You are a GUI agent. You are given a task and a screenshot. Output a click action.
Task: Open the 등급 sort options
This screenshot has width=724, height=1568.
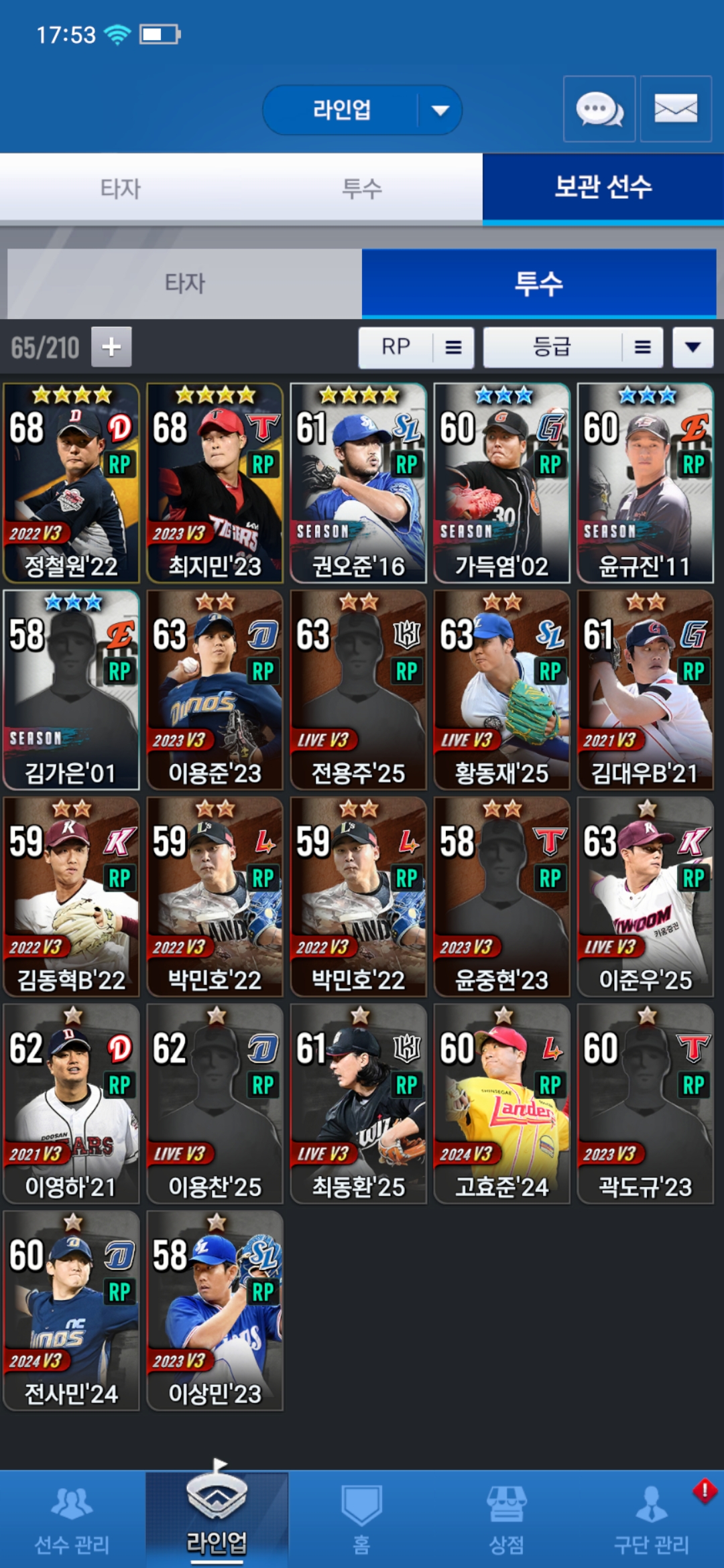pos(572,347)
